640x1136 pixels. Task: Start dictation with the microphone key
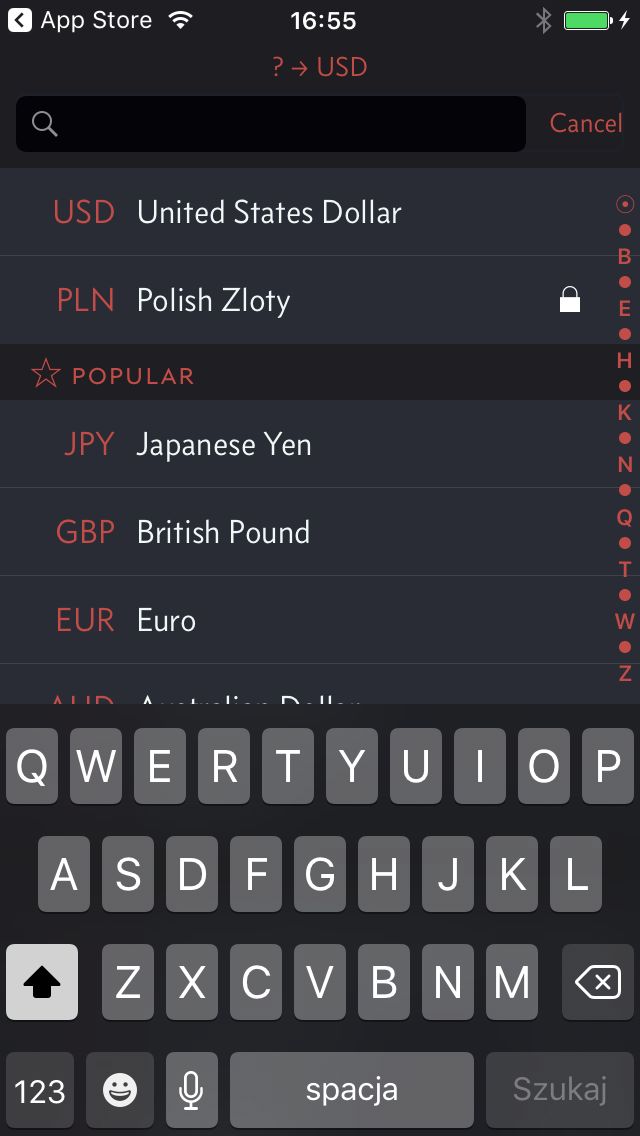pos(191,1090)
